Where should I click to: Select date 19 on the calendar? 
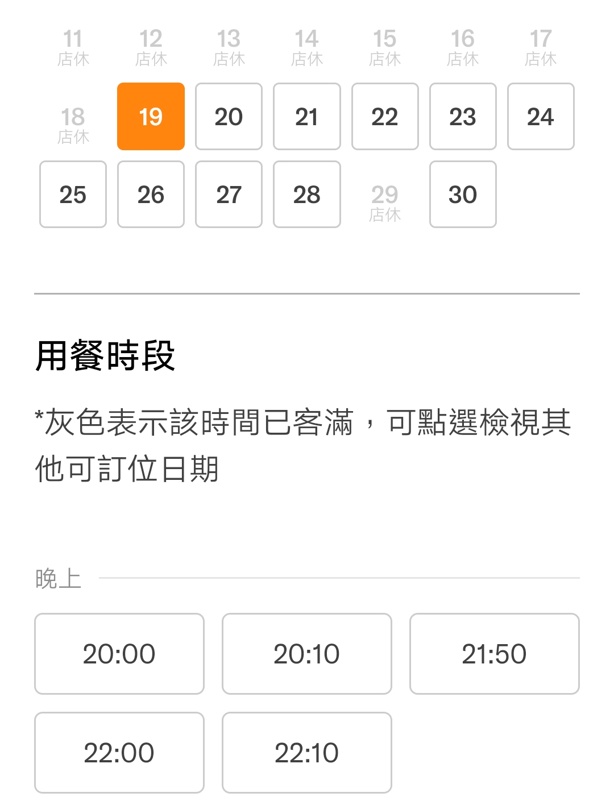point(151,117)
